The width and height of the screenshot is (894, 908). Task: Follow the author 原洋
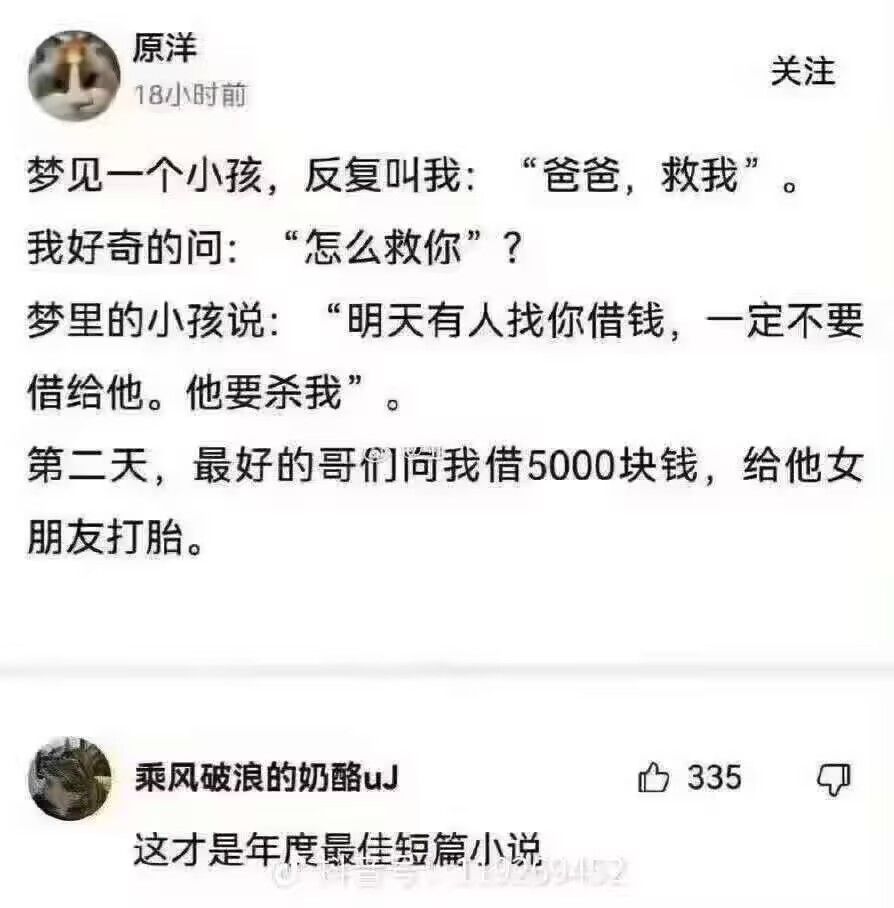coord(802,71)
